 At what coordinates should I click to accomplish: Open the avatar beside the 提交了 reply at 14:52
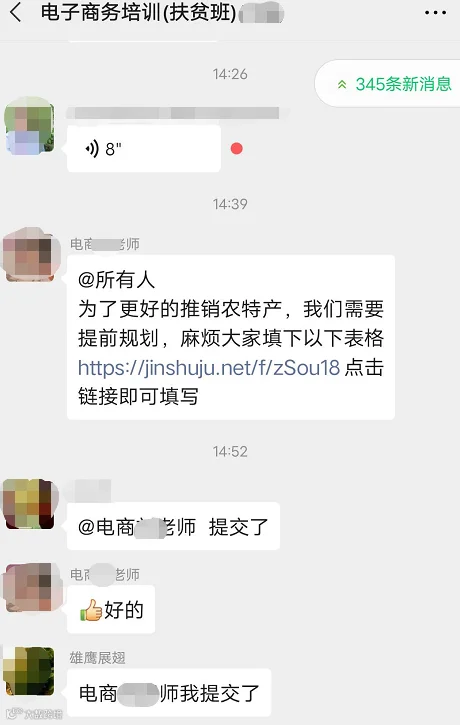click(x=31, y=504)
